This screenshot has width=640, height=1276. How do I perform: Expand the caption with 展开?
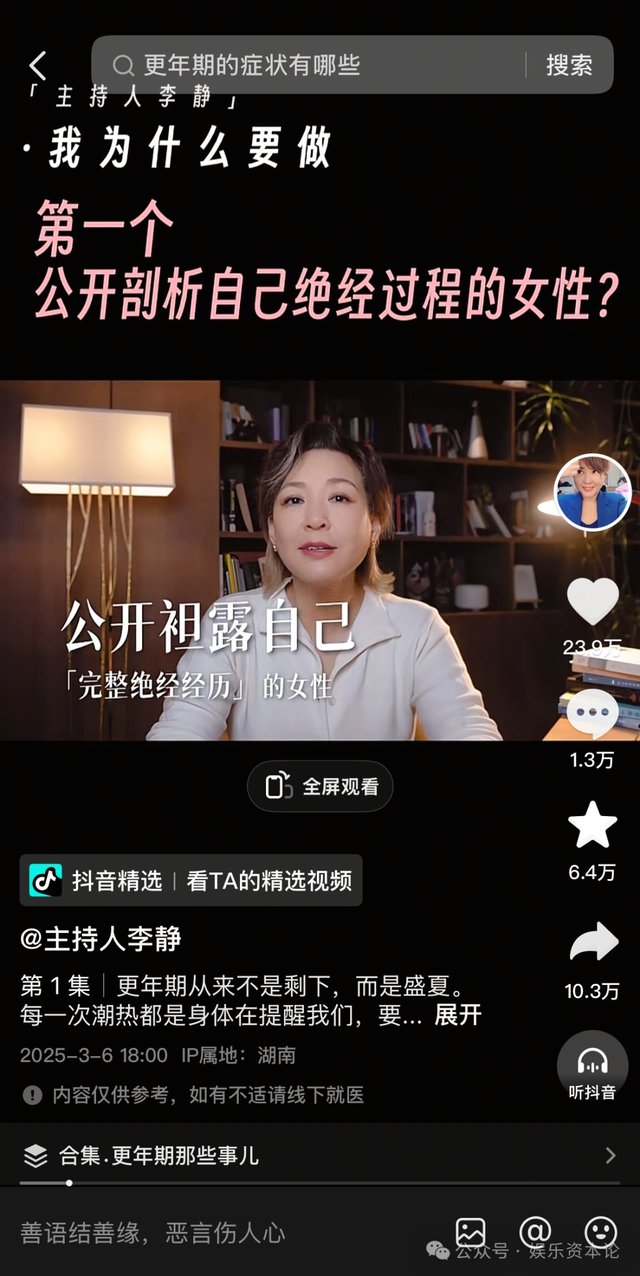[458, 1015]
